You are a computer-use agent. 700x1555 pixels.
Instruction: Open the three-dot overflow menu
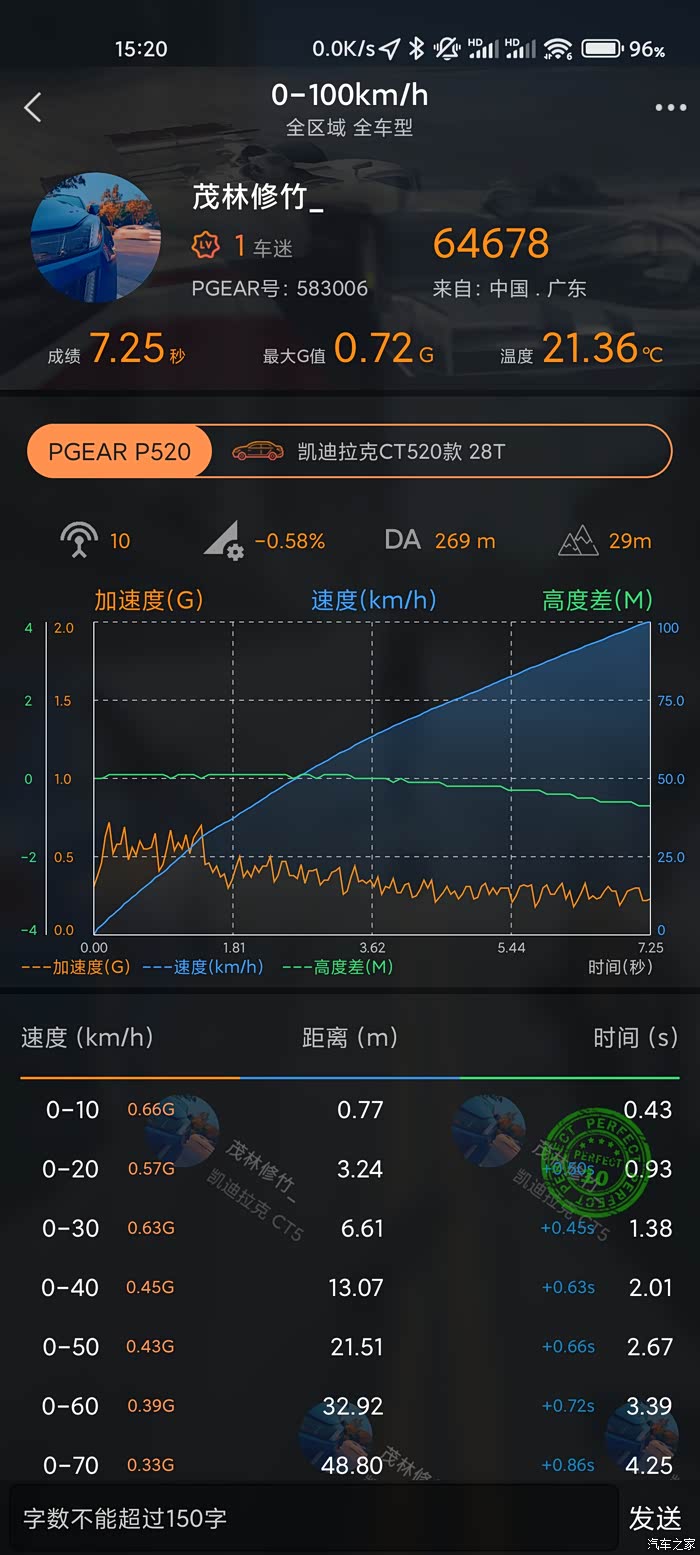(x=670, y=108)
